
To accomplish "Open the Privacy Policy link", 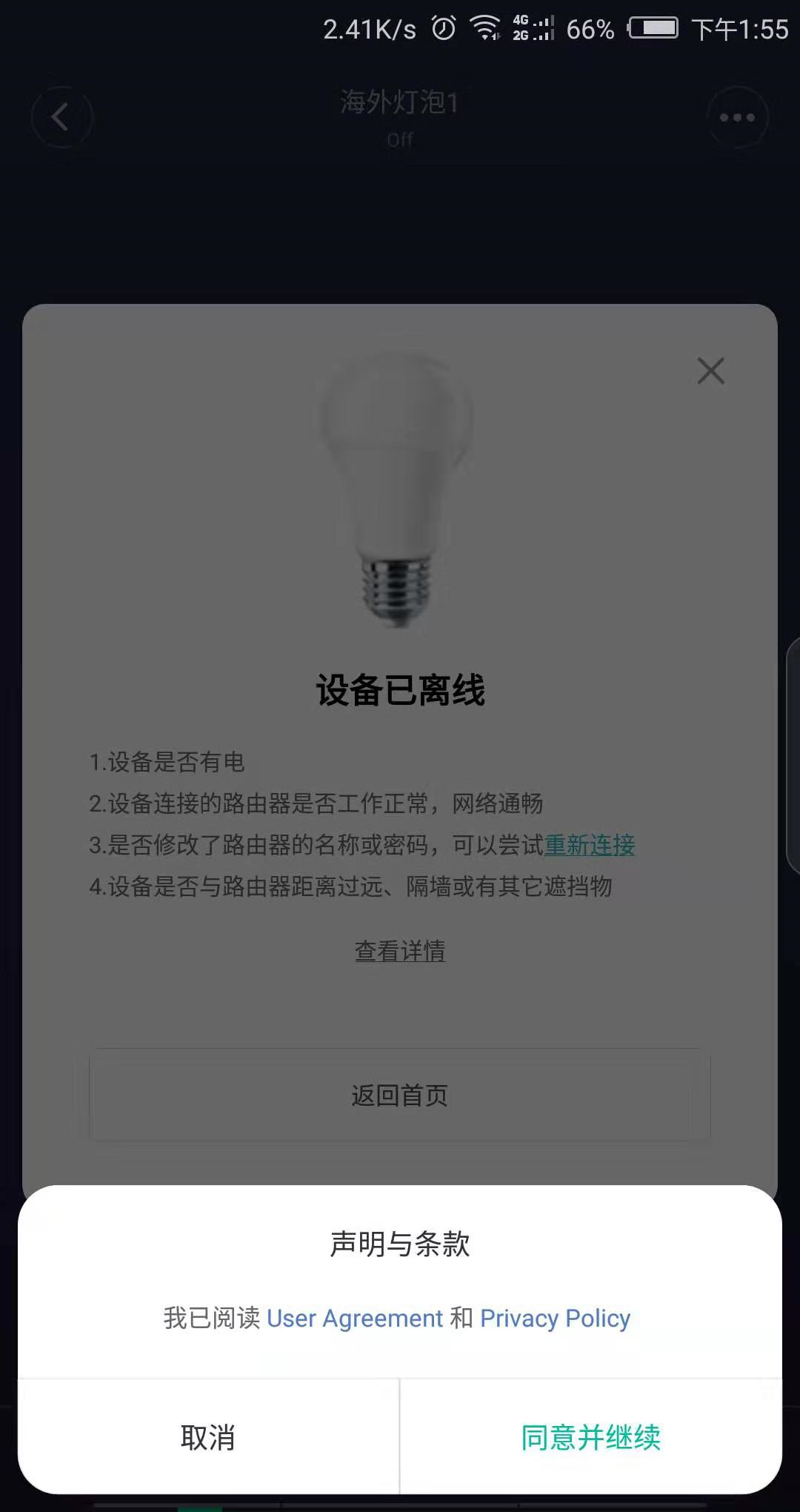I will coord(555,1318).
